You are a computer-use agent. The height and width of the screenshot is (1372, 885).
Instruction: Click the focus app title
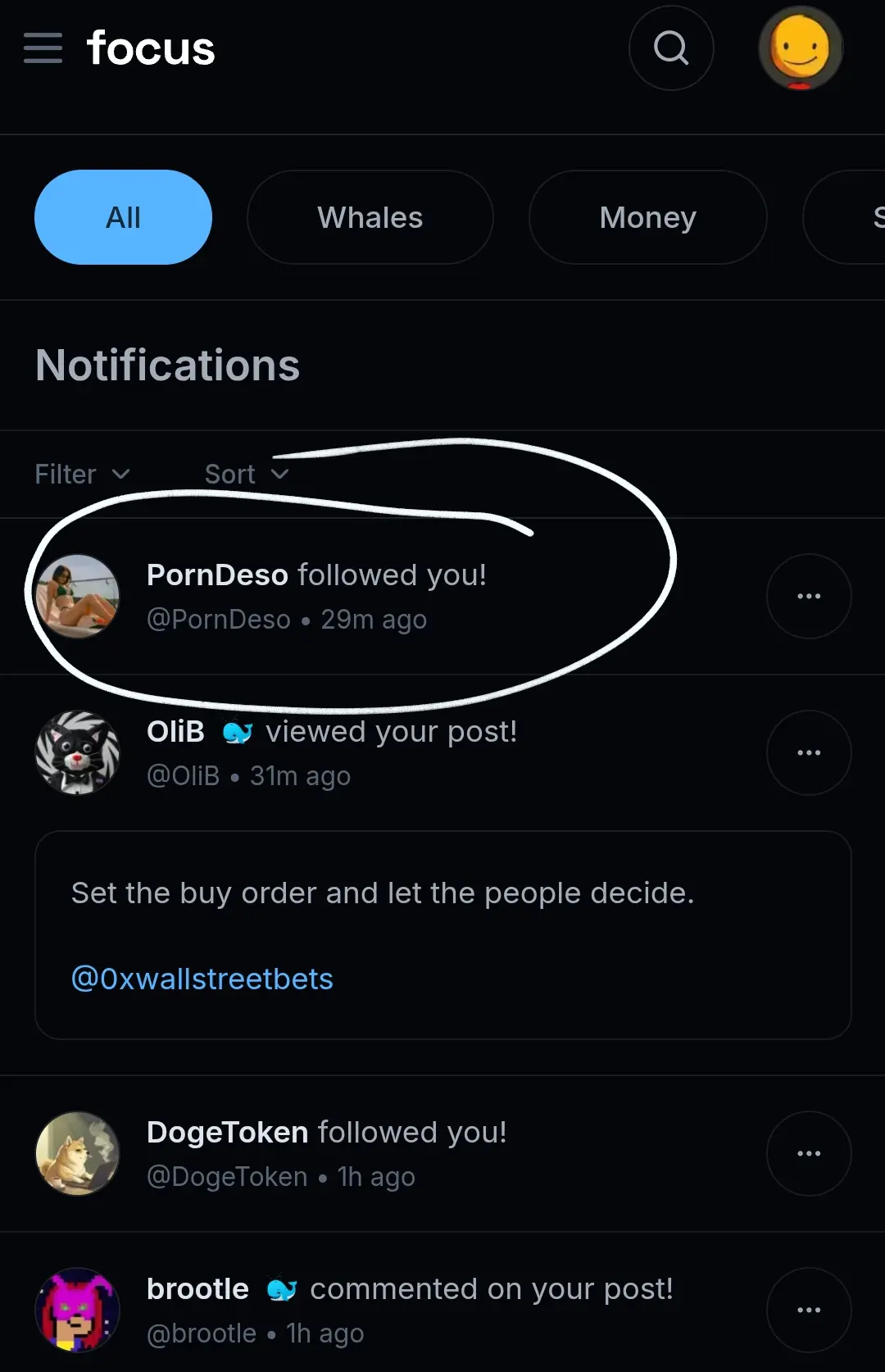tap(151, 48)
